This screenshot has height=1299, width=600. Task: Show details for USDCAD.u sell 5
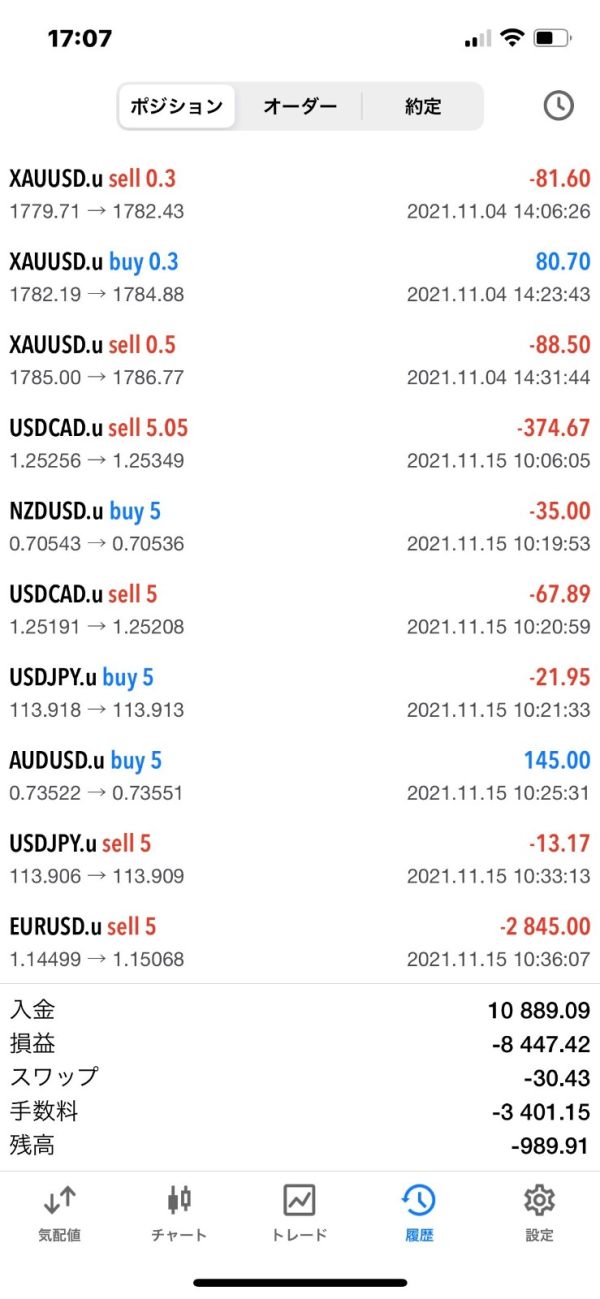[x=300, y=610]
